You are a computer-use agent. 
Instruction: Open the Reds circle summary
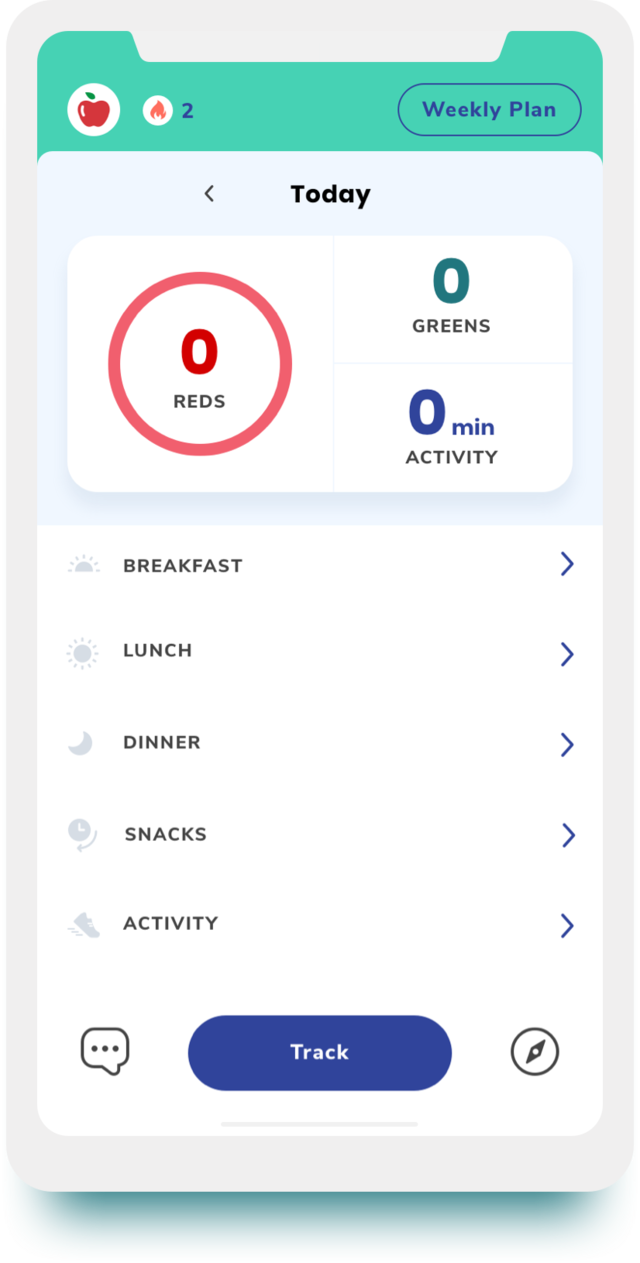tap(200, 364)
